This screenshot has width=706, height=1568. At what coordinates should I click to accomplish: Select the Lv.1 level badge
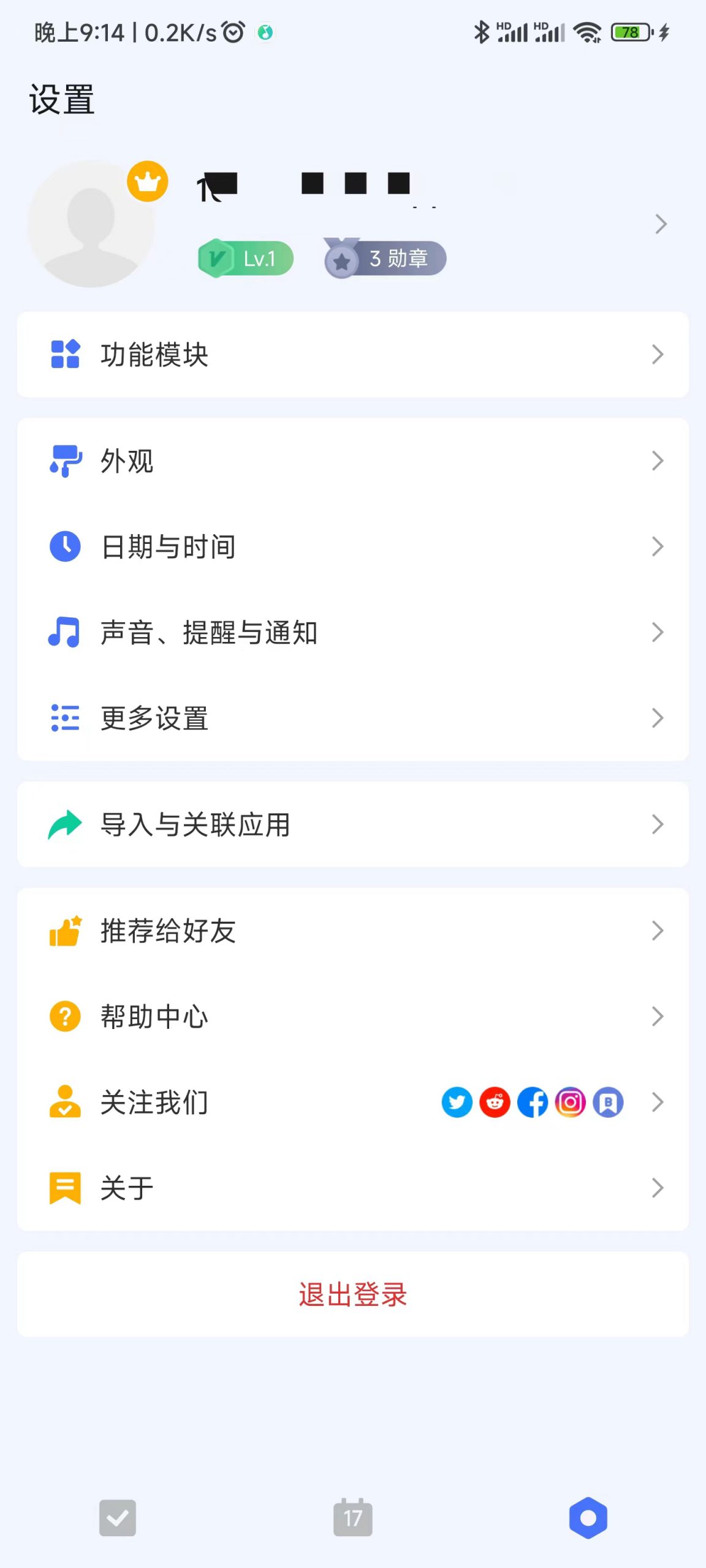(x=245, y=258)
